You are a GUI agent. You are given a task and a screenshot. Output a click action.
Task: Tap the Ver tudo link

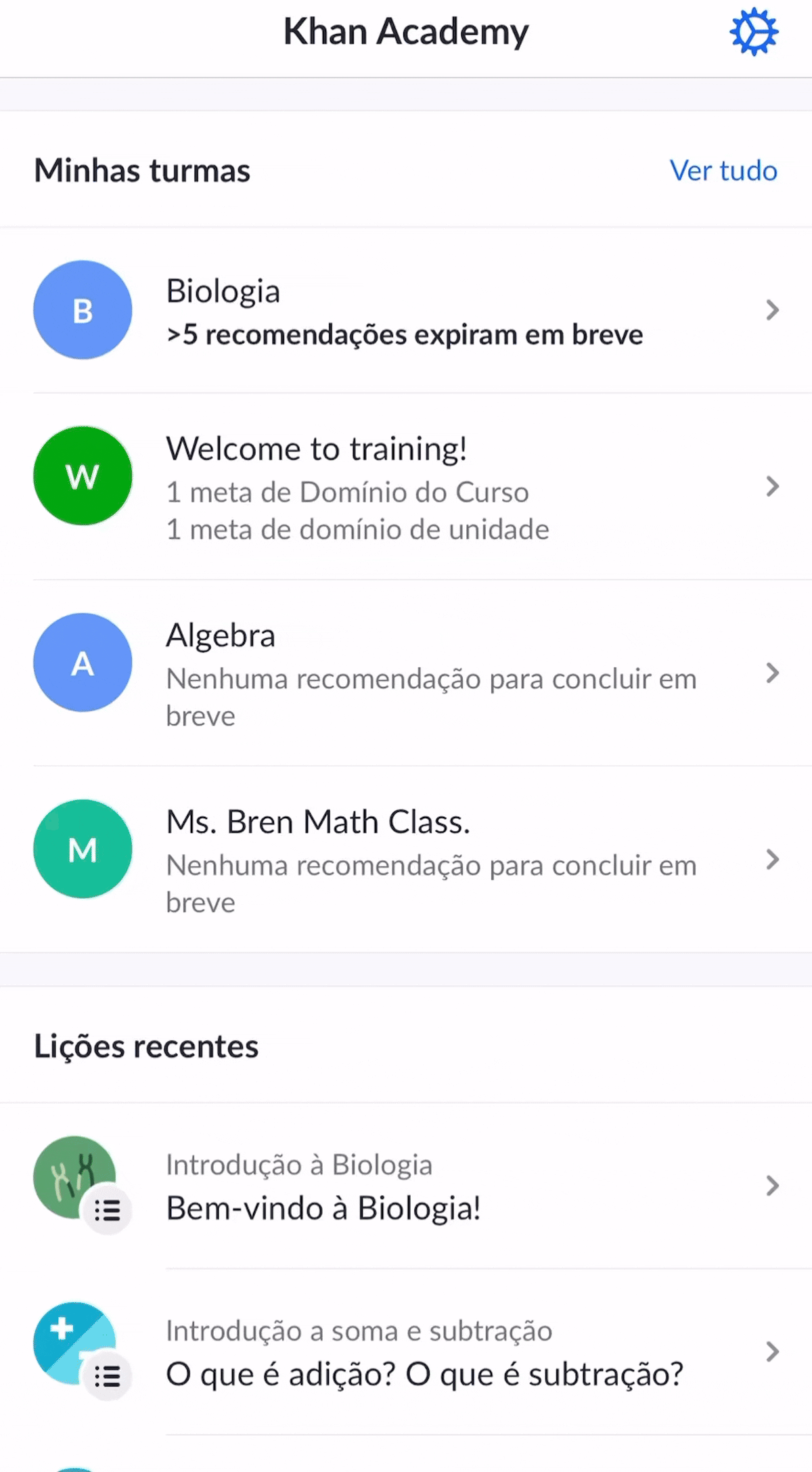tap(723, 171)
